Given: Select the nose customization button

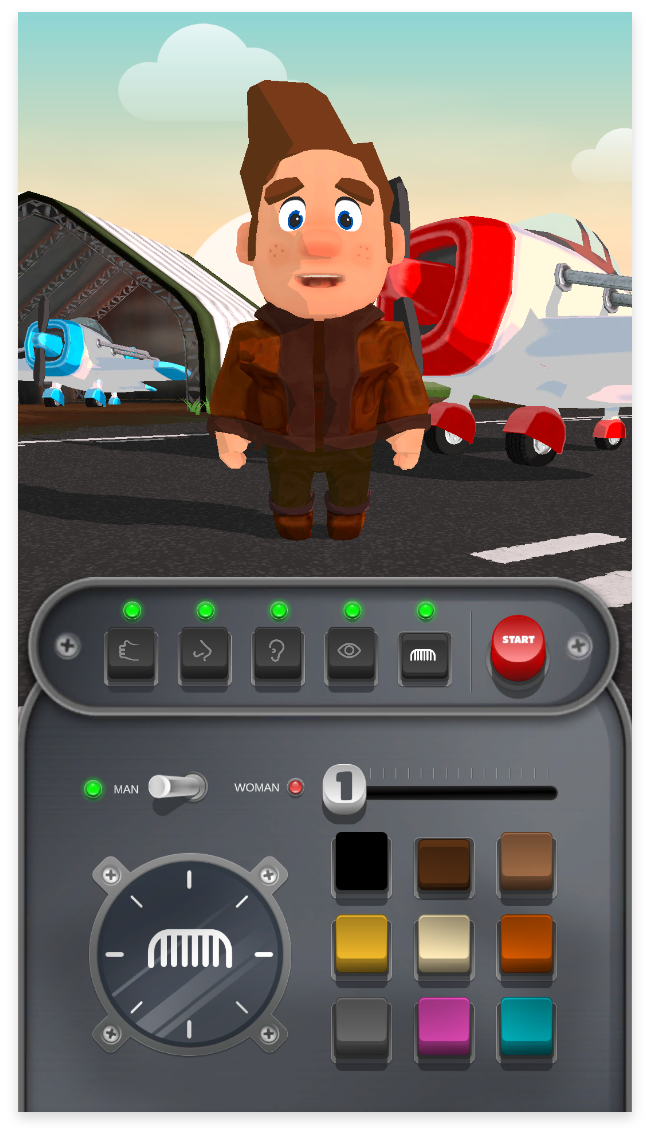Looking at the screenshot, I should point(205,654).
